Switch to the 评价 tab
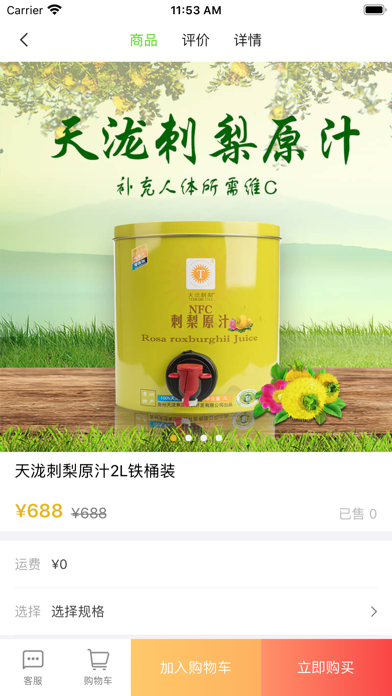This screenshot has height=696, width=392. click(x=196, y=40)
